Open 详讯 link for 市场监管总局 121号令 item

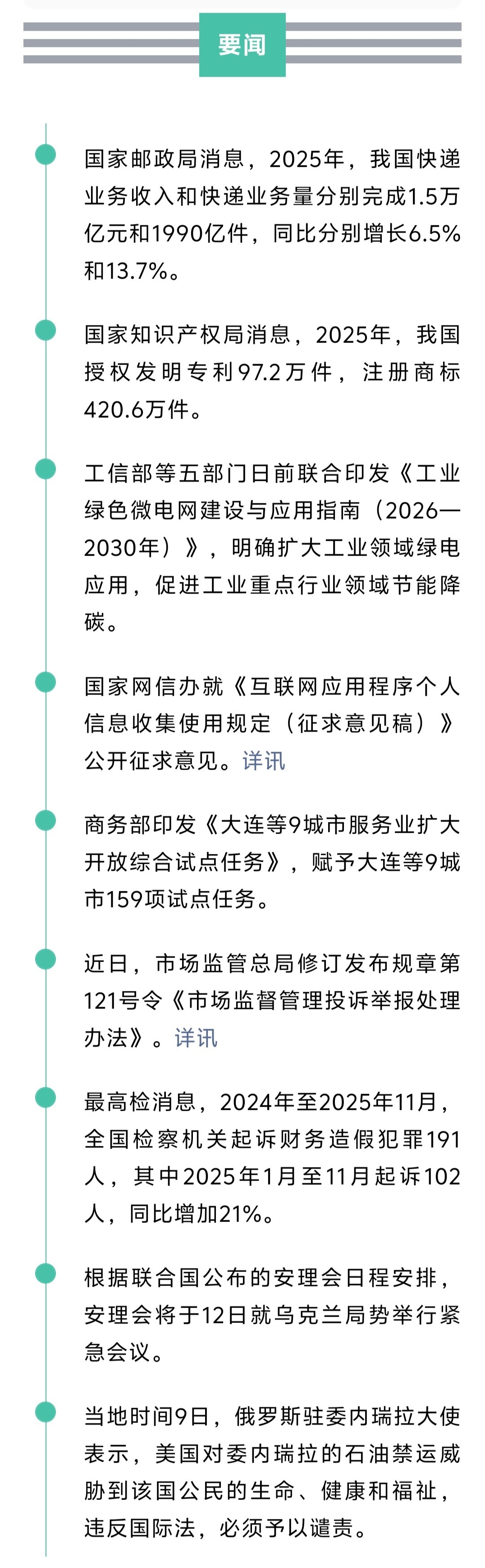tap(196, 1038)
